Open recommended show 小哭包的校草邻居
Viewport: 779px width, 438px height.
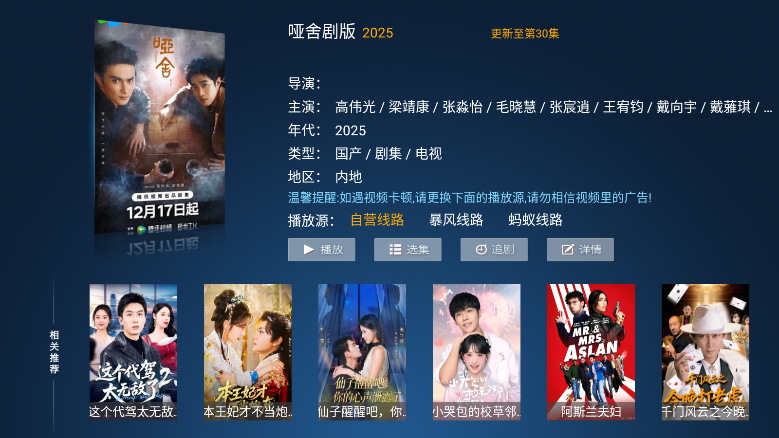476,352
